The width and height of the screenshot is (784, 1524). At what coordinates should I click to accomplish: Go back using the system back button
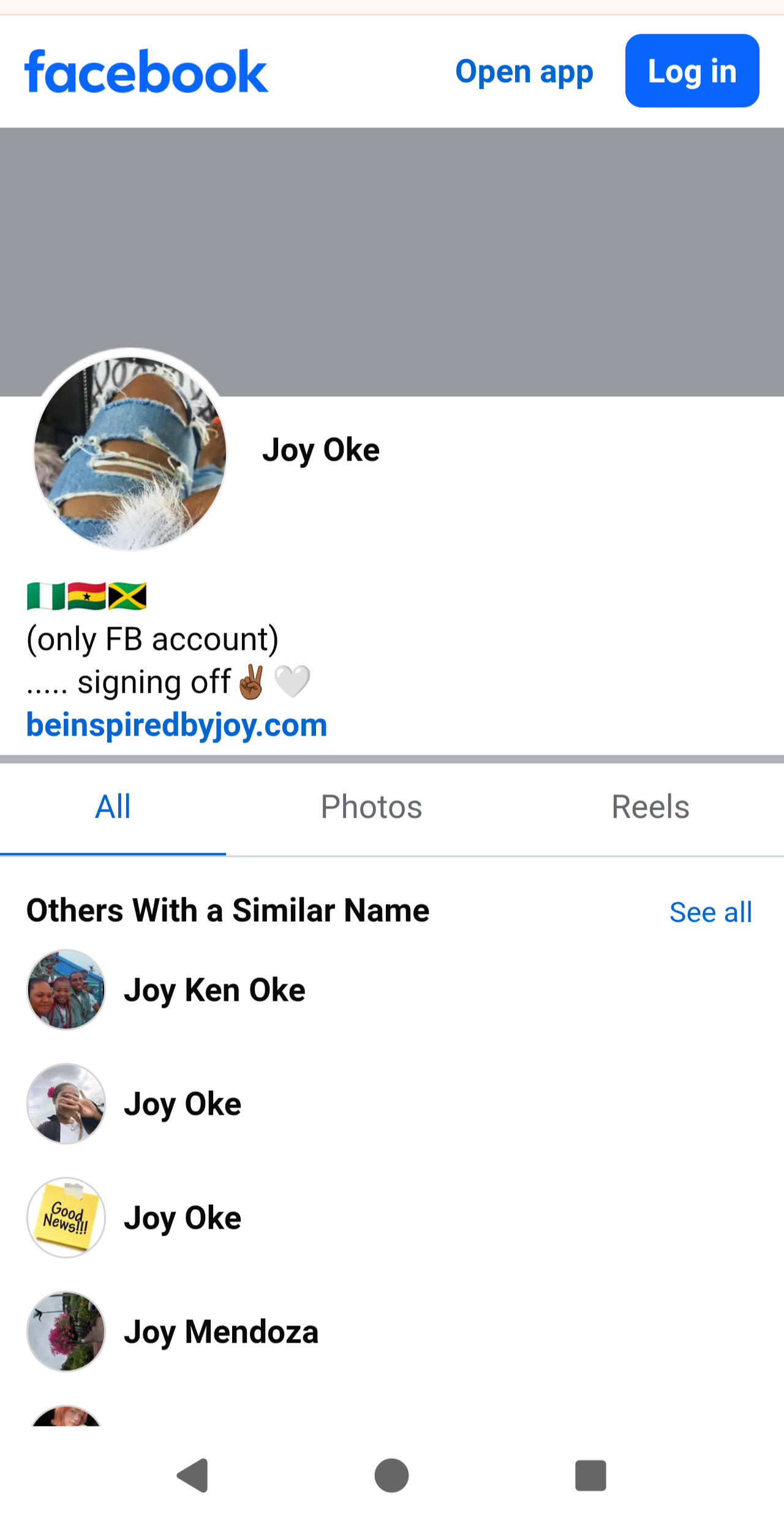[x=193, y=1475]
